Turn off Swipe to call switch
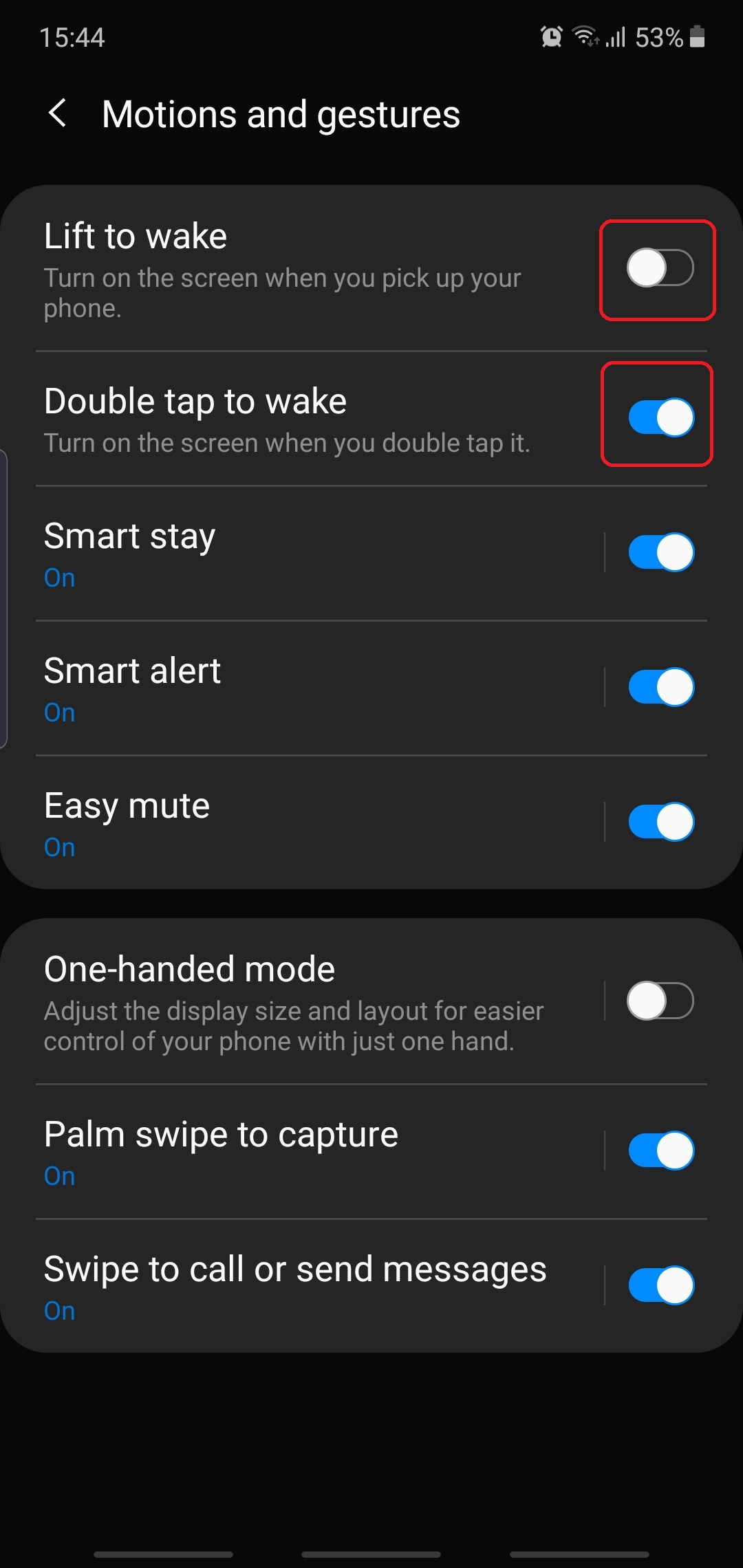 (660, 1285)
